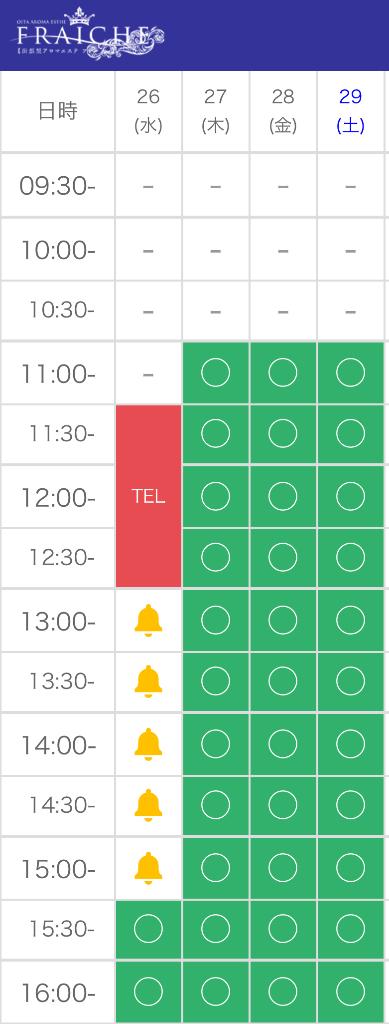Viewport: 389px width, 1024px height.
Task: Tap the TEL cell for Wednesday 26
Action: point(148,496)
